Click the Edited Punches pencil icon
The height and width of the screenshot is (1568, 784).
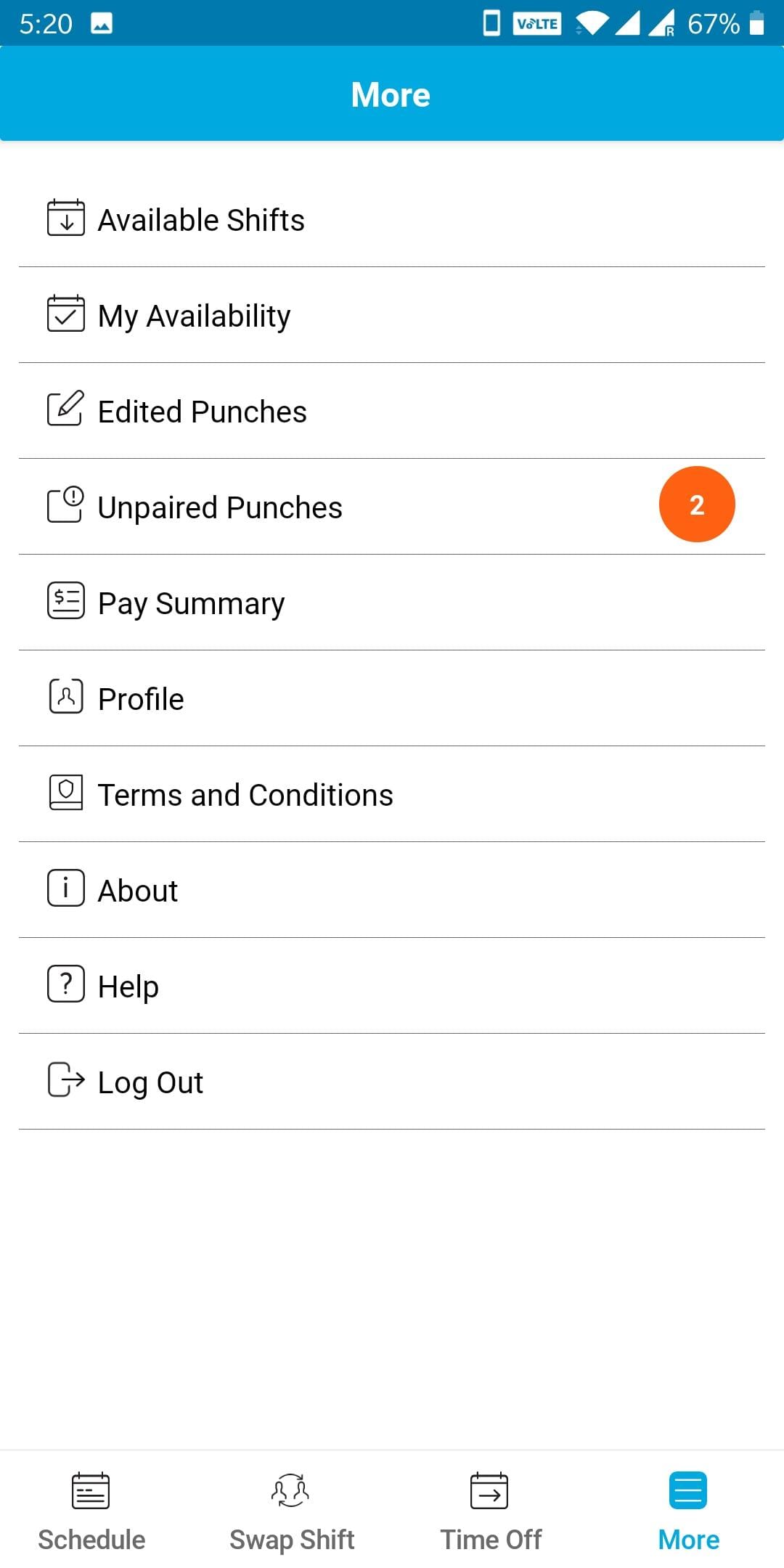pyautogui.click(x=66, y=410)
